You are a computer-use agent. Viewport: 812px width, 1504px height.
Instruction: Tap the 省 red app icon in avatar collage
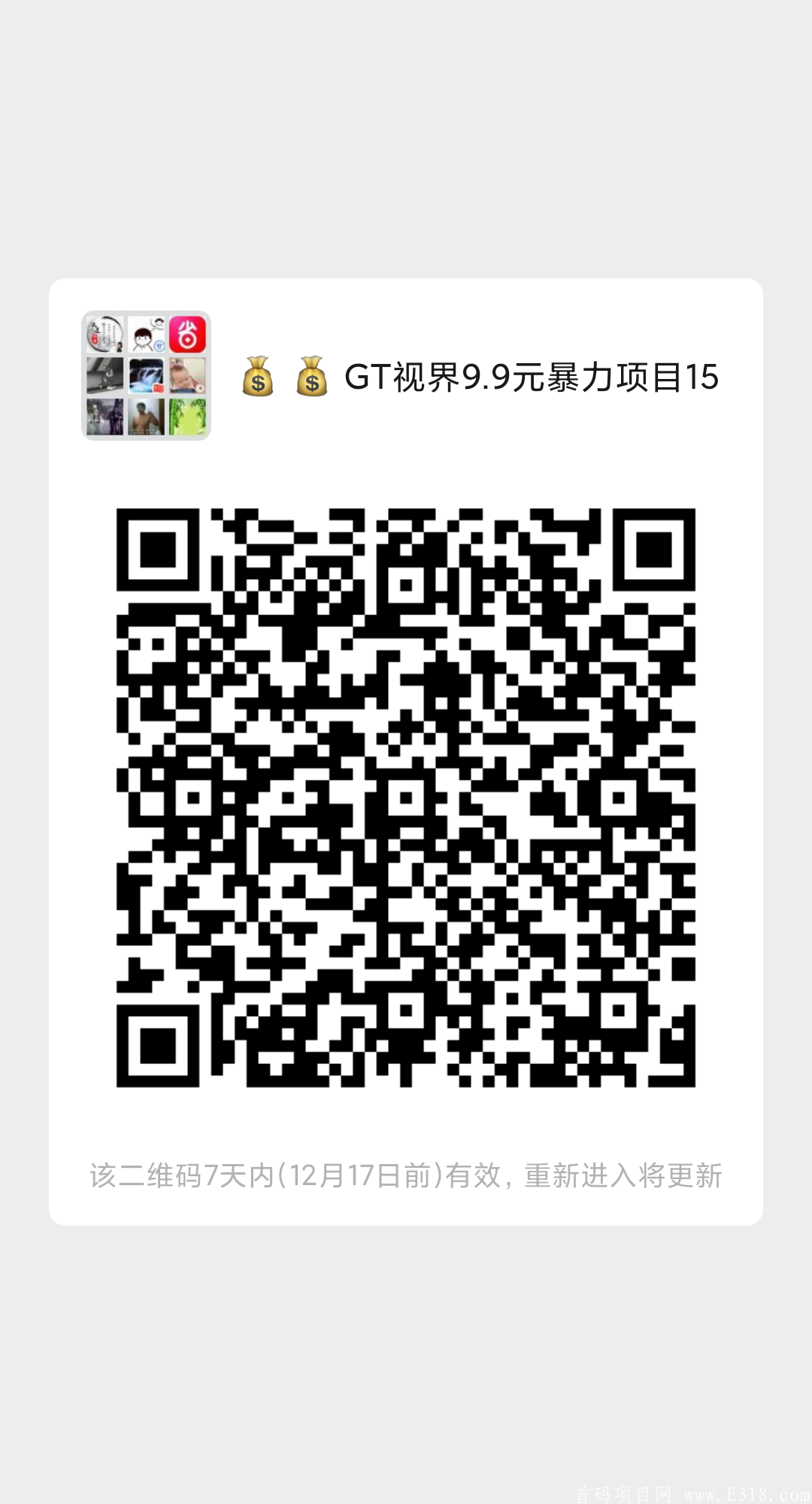tap(187, 335)
